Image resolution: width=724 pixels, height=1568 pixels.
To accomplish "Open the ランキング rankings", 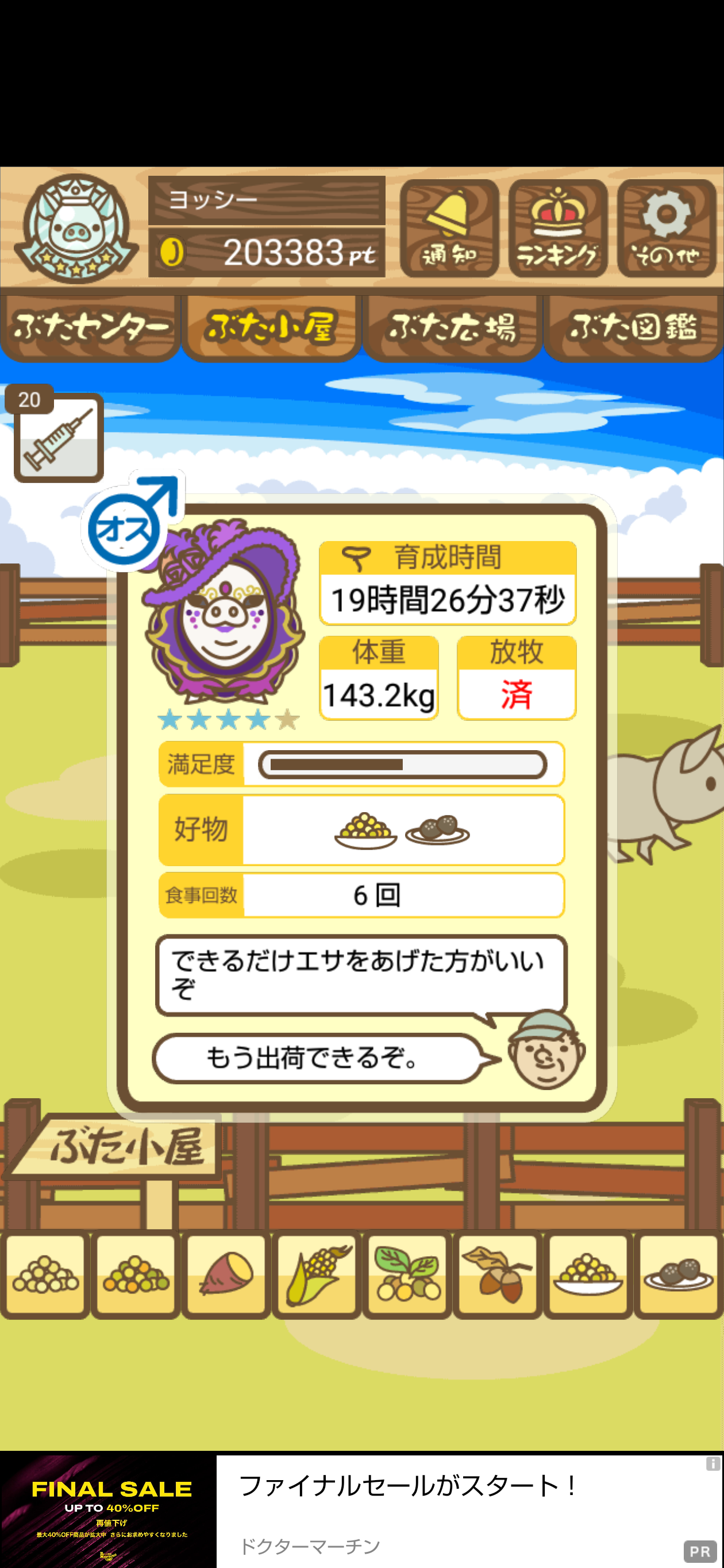I will click(x=558, y=228).
